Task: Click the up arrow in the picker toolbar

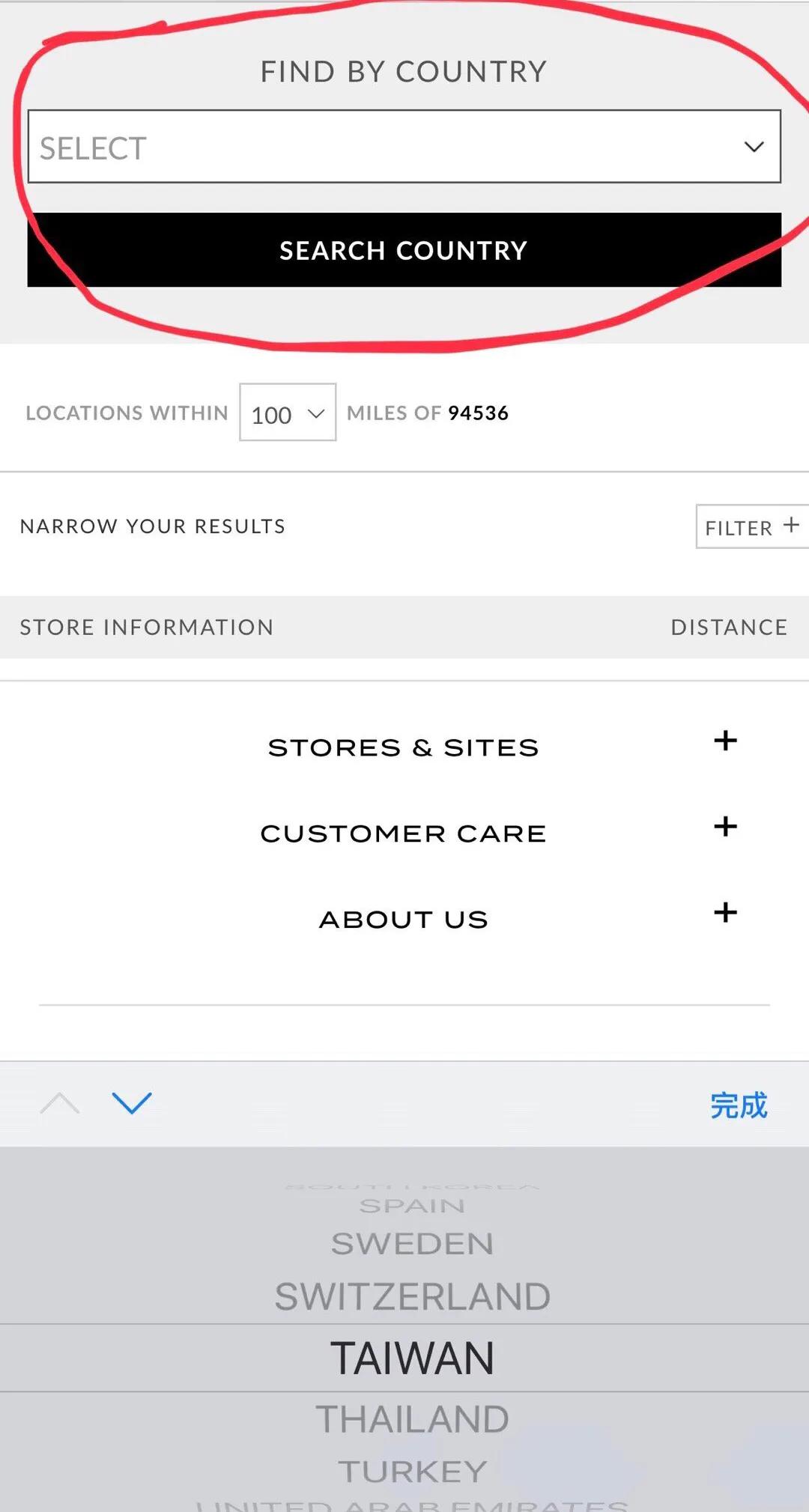Action: click(61, 1102)
